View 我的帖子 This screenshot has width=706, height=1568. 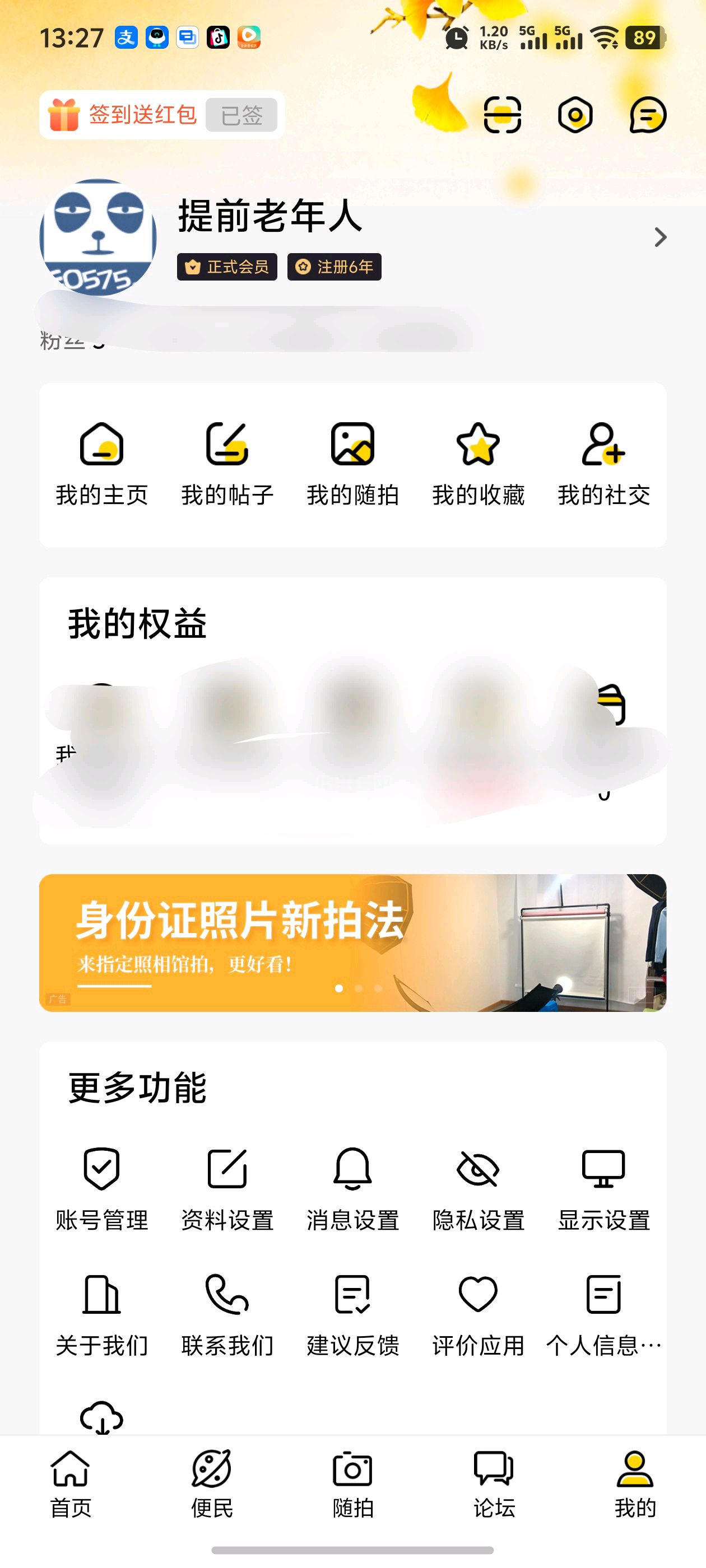[227, 464]
